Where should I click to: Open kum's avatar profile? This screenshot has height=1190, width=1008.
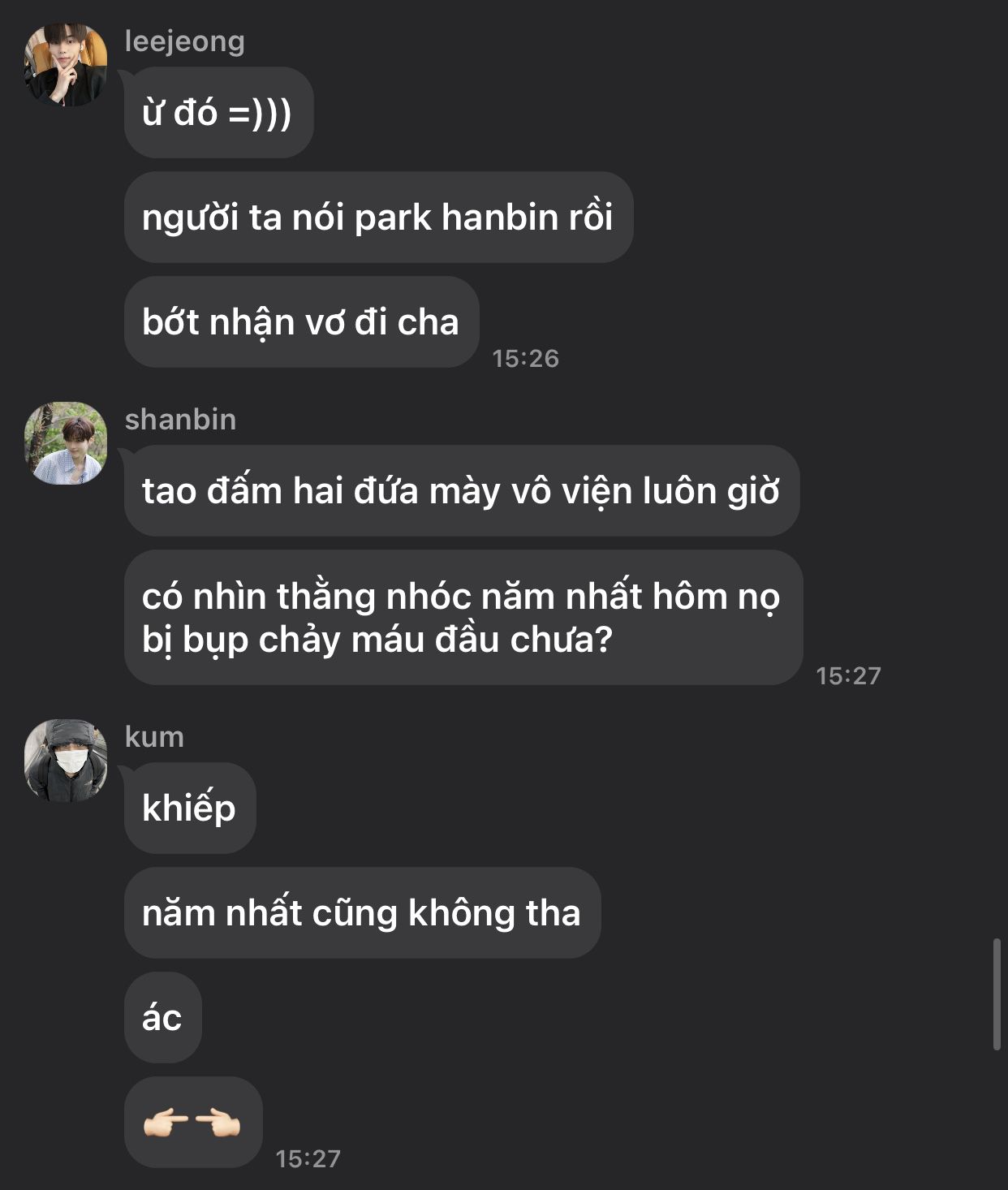66,761
